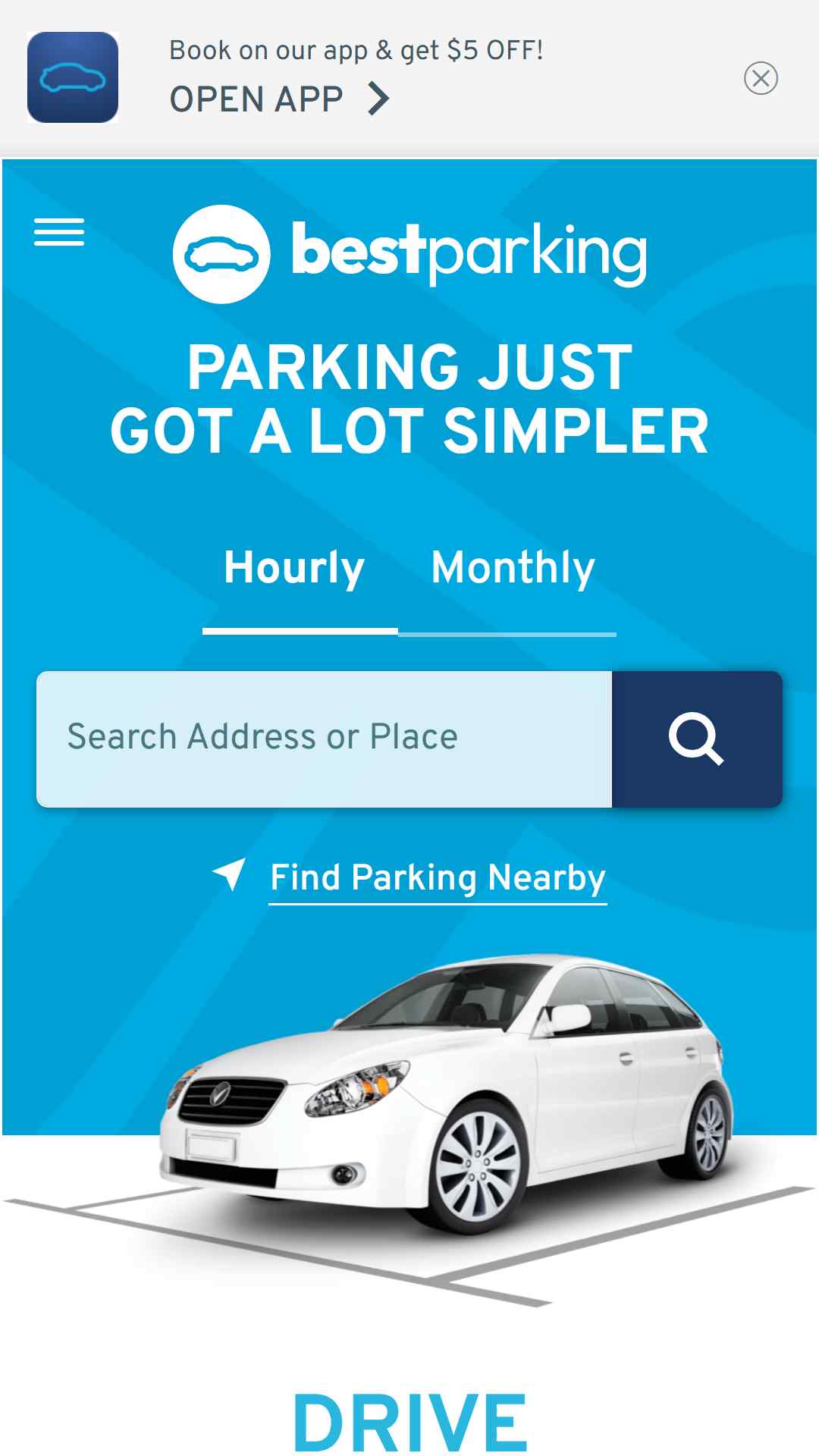The width and height of the screenshot is (819, 1456).
Task: Select the Hourly tab
Action: click(294, 569)
